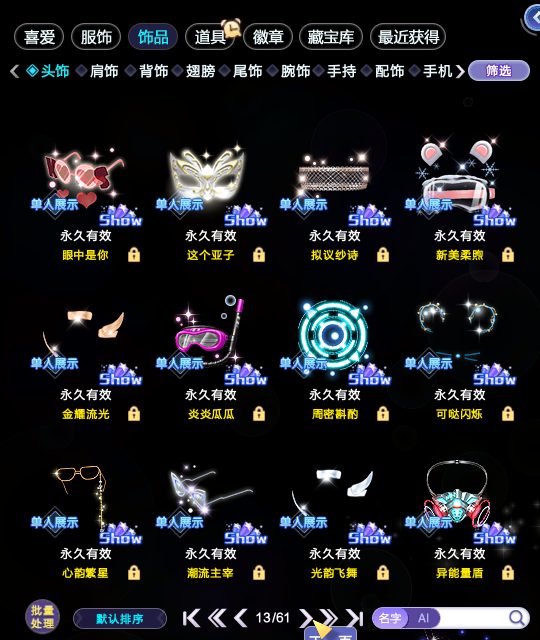Switch to the 徽章 tab
Viewport: 540px width, 640px height.
coord(268,37)
